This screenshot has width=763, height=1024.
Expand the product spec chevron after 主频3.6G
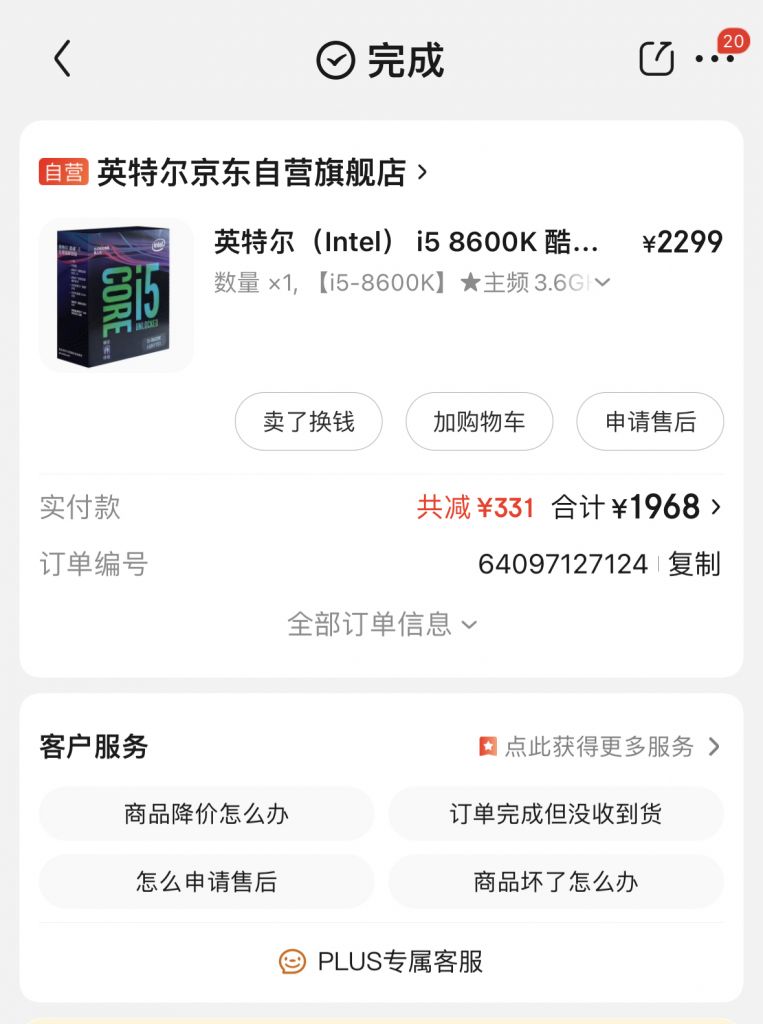point(600,282)
